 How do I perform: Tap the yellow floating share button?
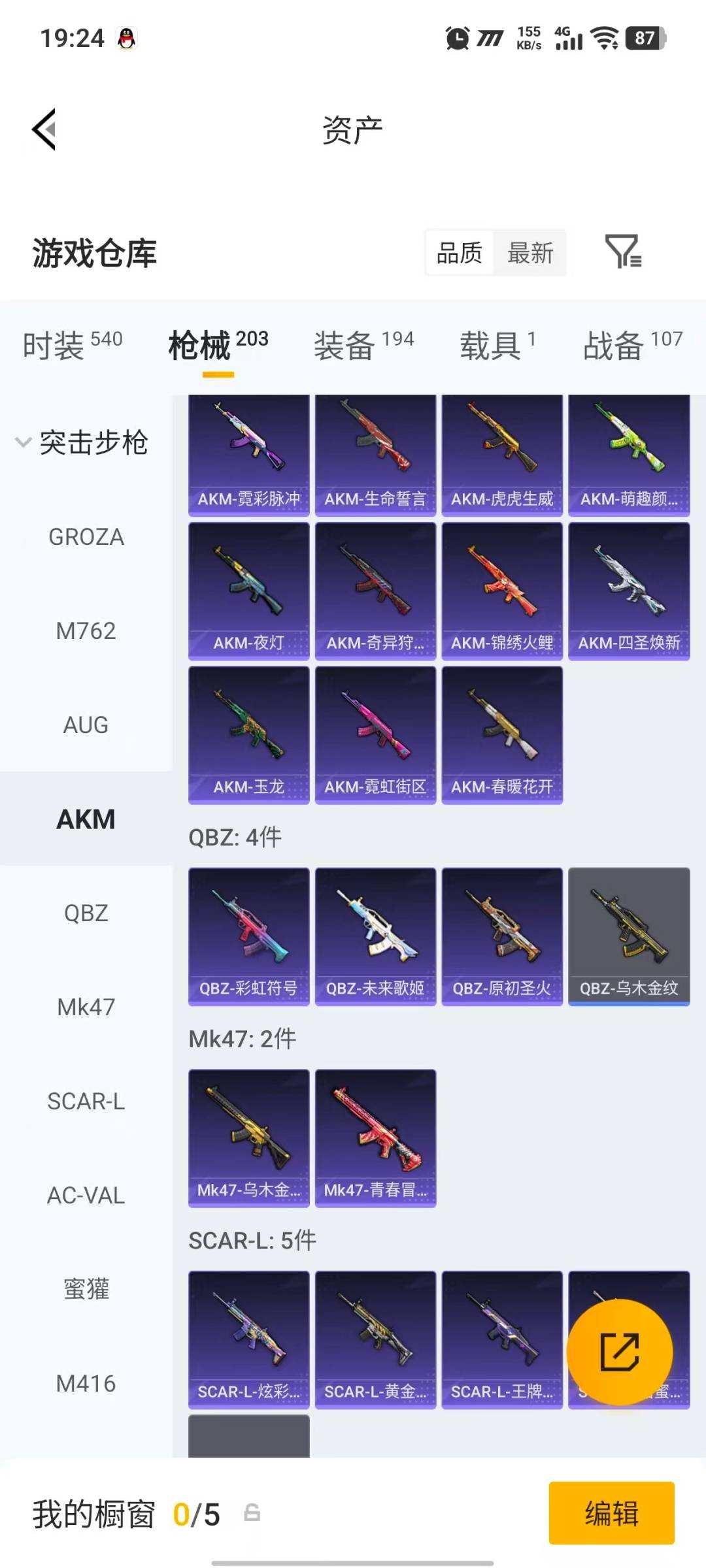coord(619,1352)
